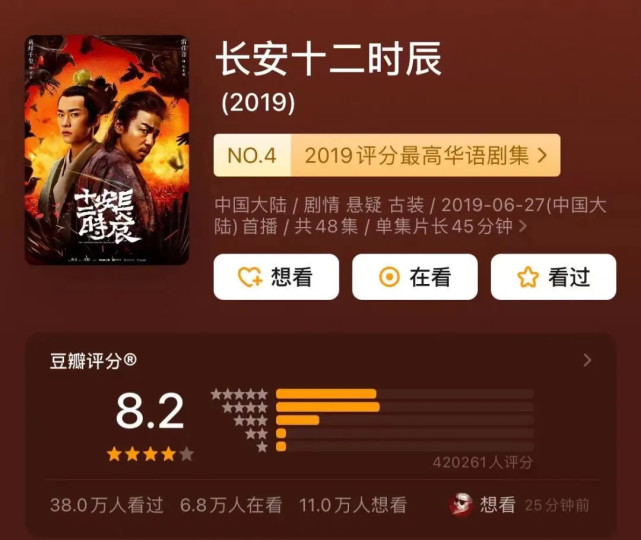The height and width of the screenshot is (540, 641).
Task: Open the 长安十二时辰 poster image
Action: pos(107,150)
